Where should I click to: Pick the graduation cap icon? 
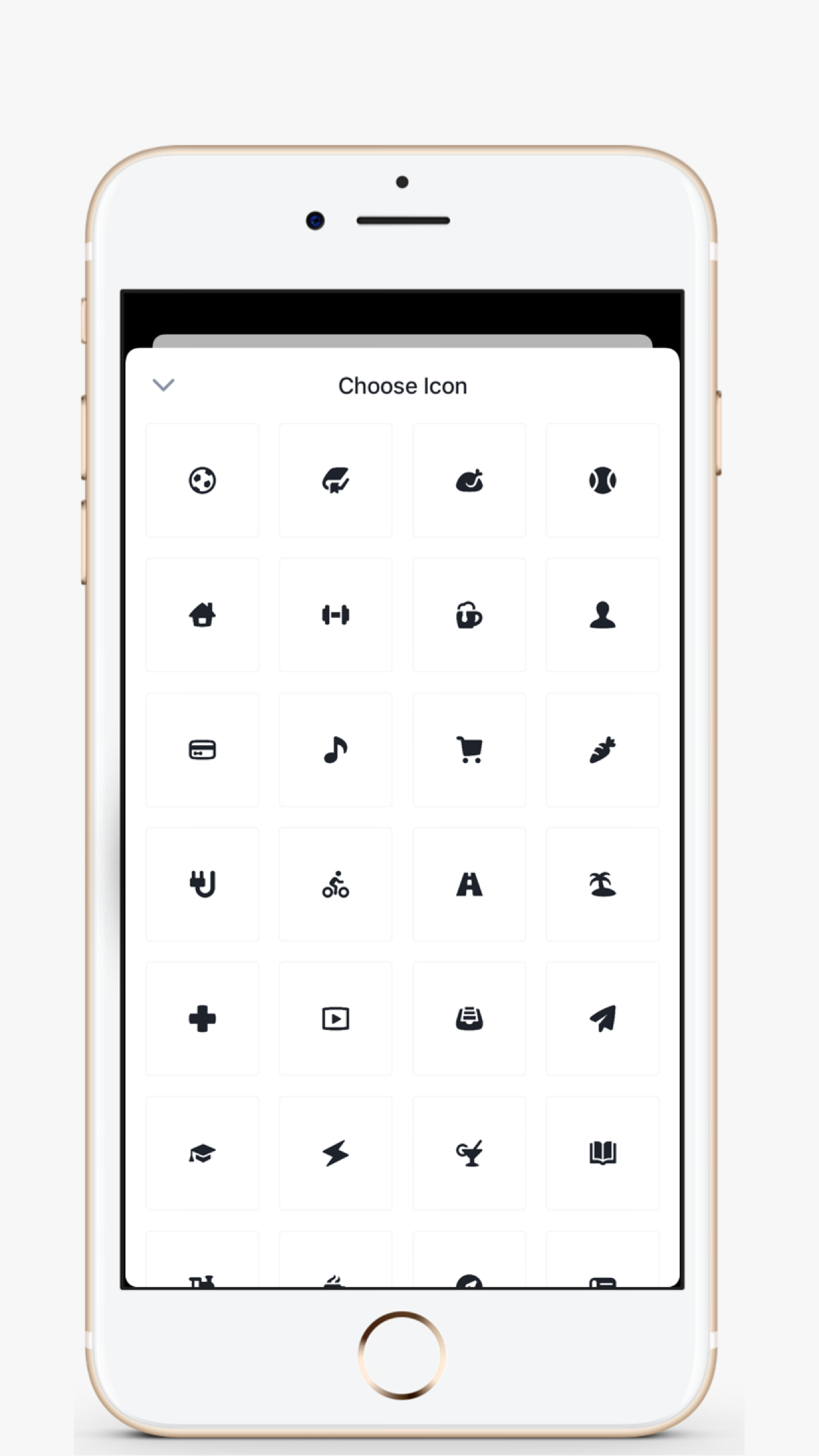coord(202,1153)
